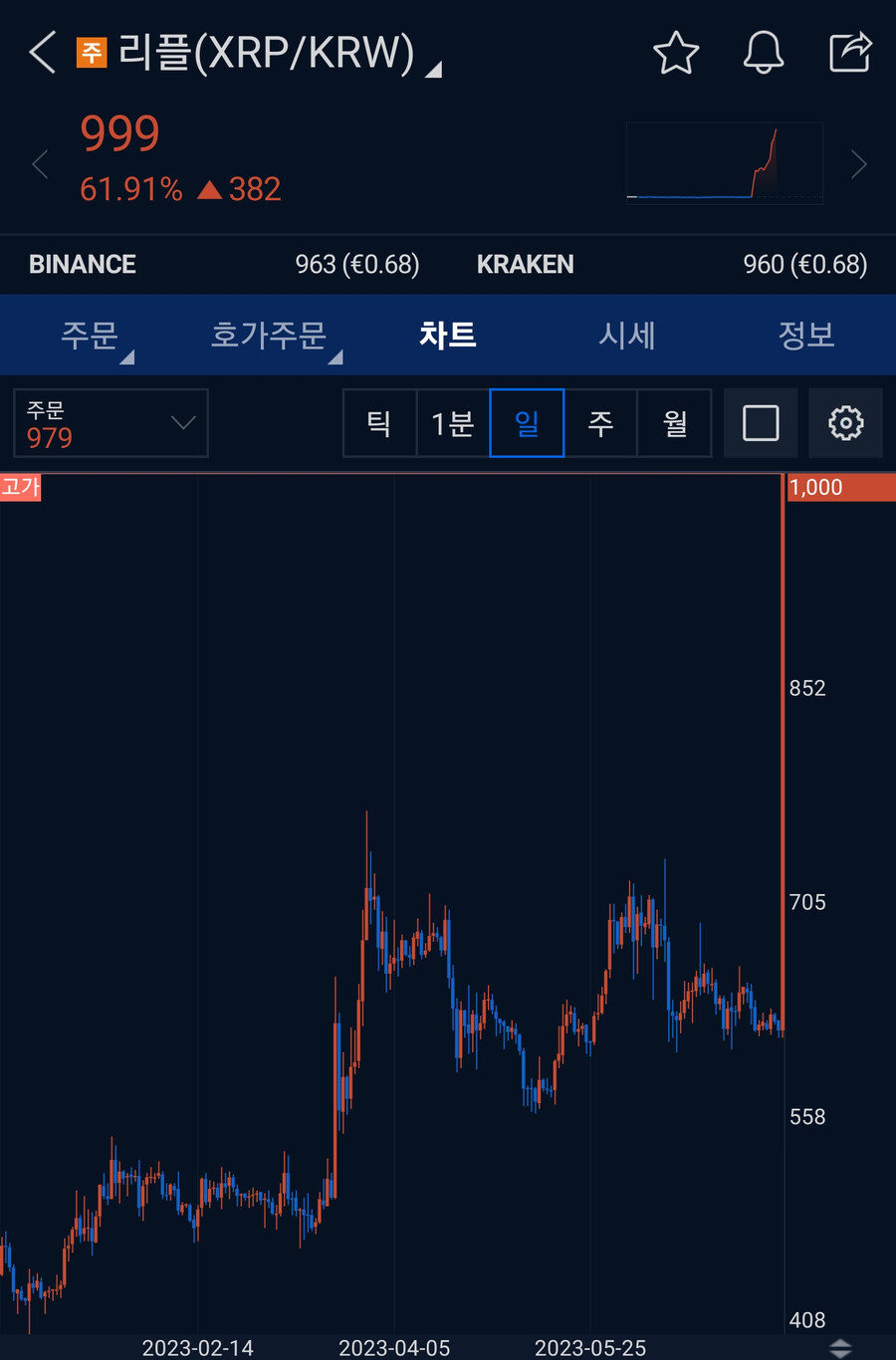Switch chart to monthly view with 월

675,423
